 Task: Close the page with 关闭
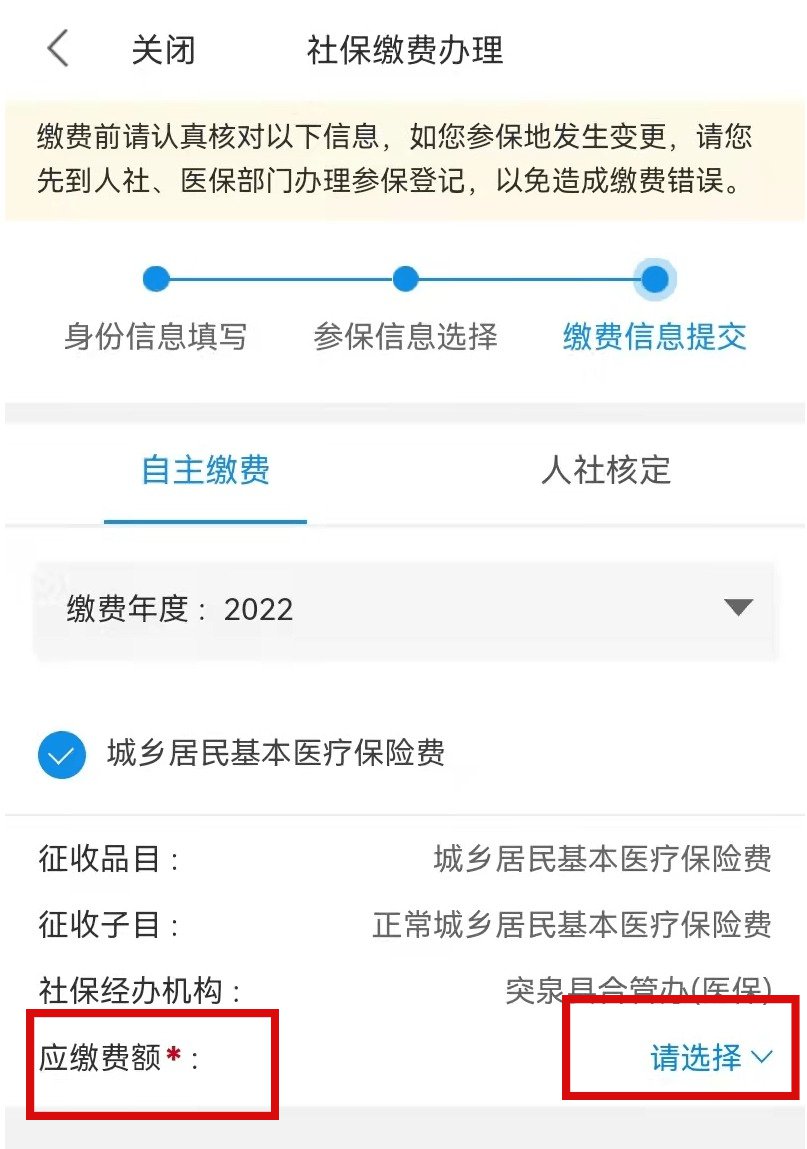163,50
